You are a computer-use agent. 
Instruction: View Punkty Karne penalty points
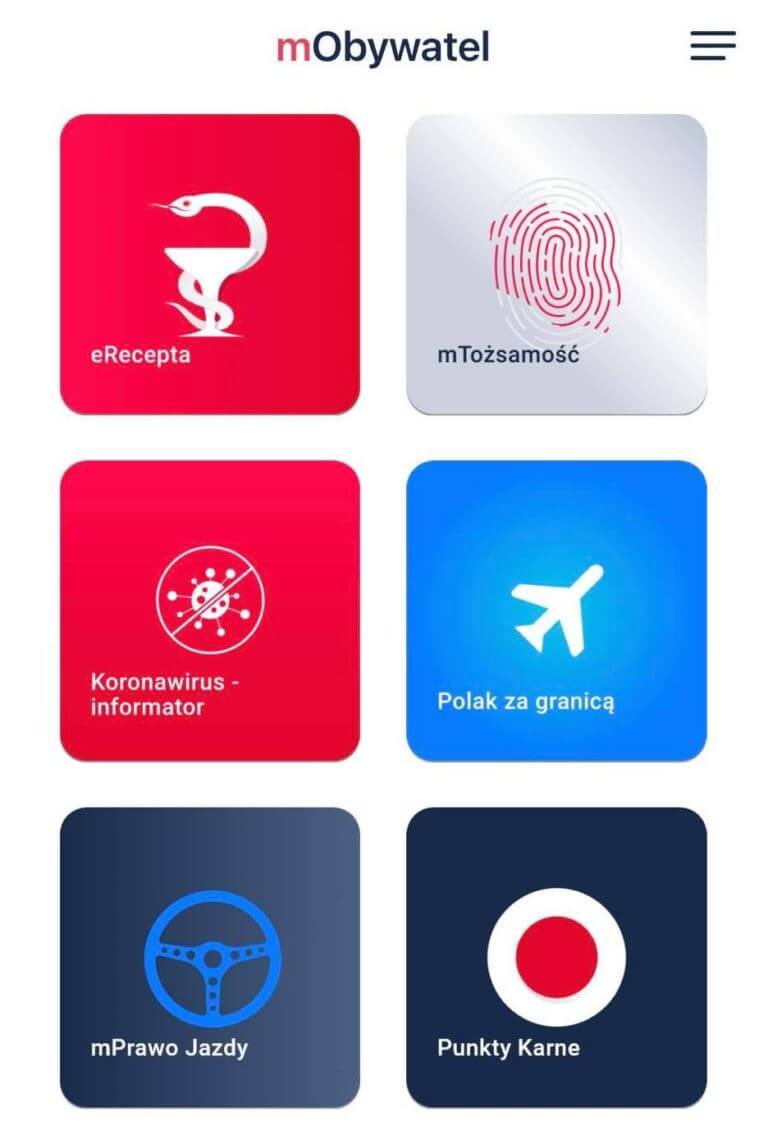[x=556, y=957]
